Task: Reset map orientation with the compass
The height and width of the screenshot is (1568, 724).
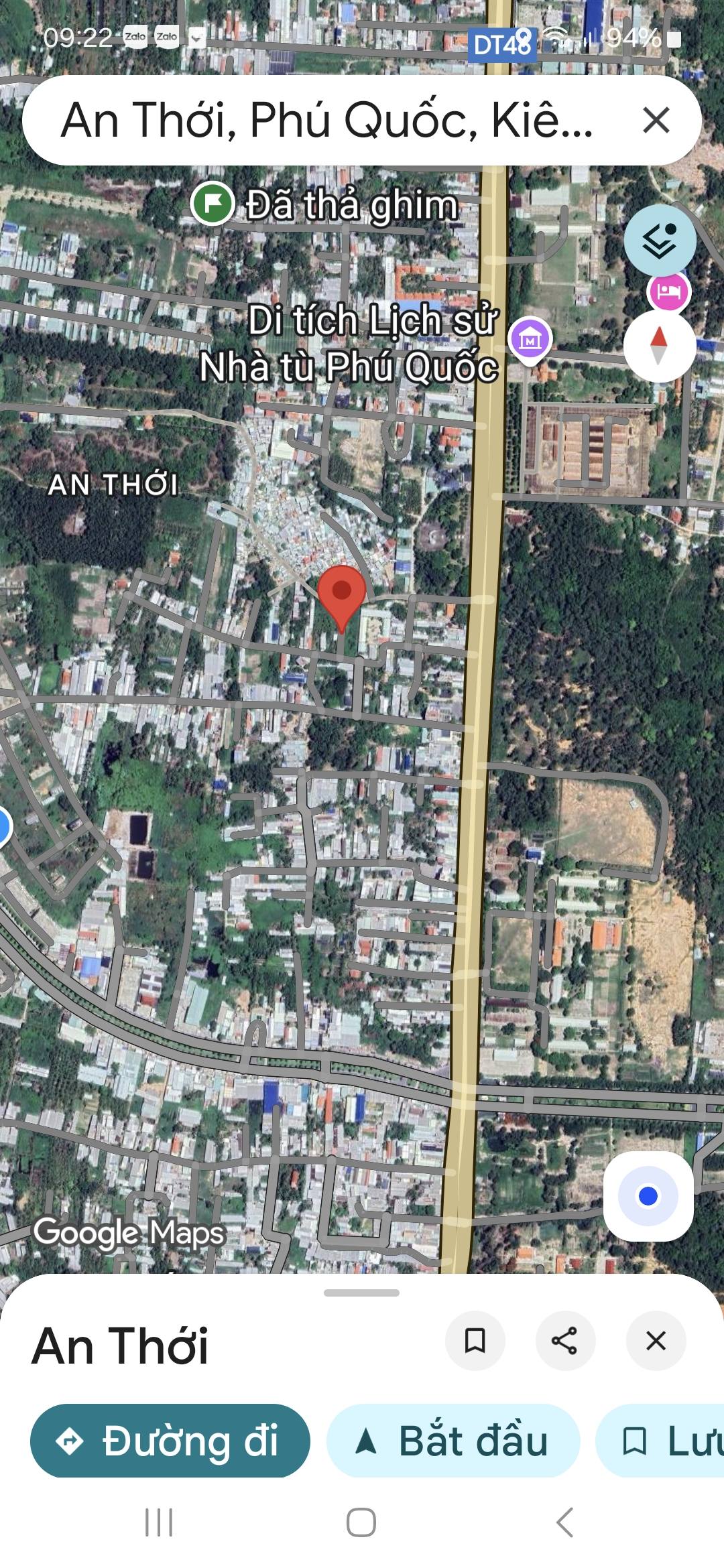Action: tap(659, 346)
